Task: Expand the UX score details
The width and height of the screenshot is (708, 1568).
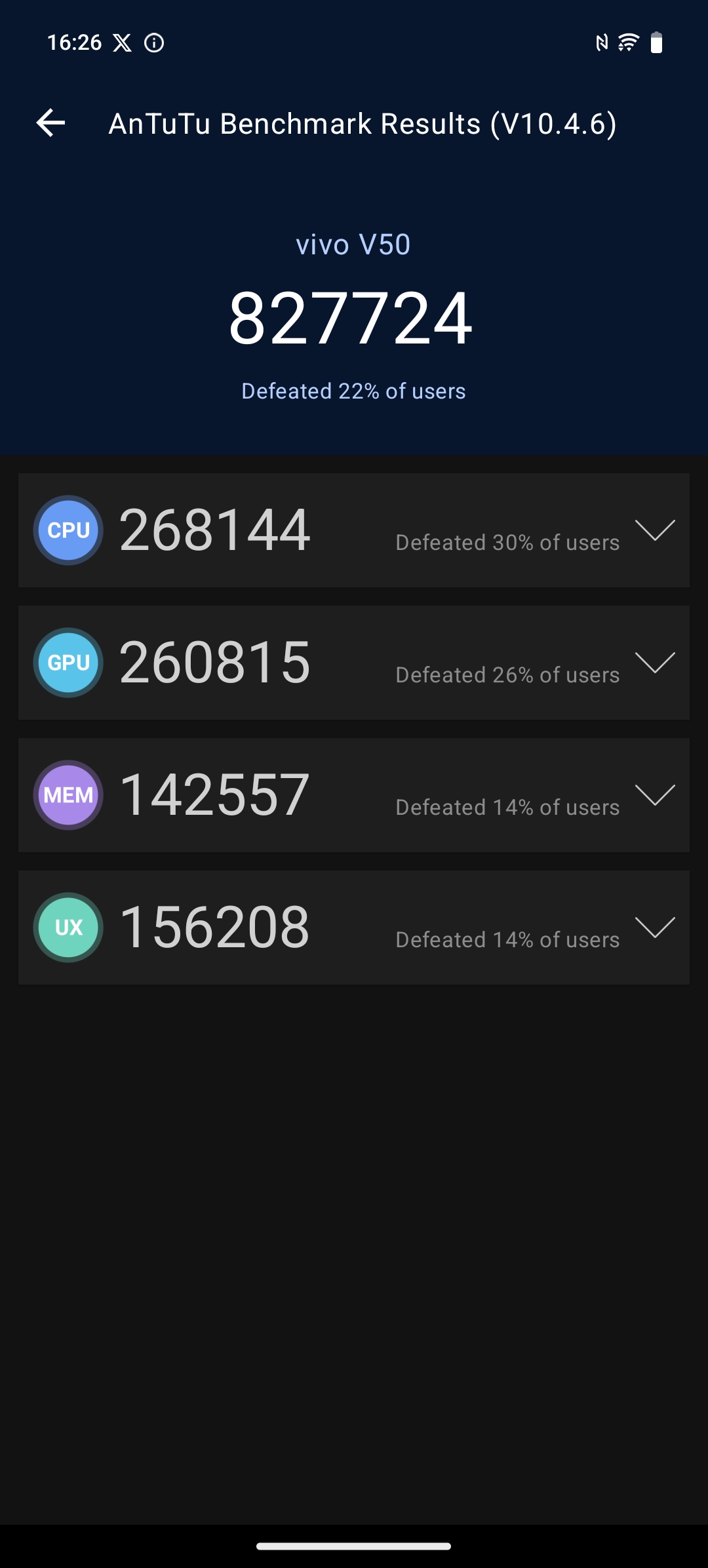Action: pyautogui.click(x=654, y=928)
